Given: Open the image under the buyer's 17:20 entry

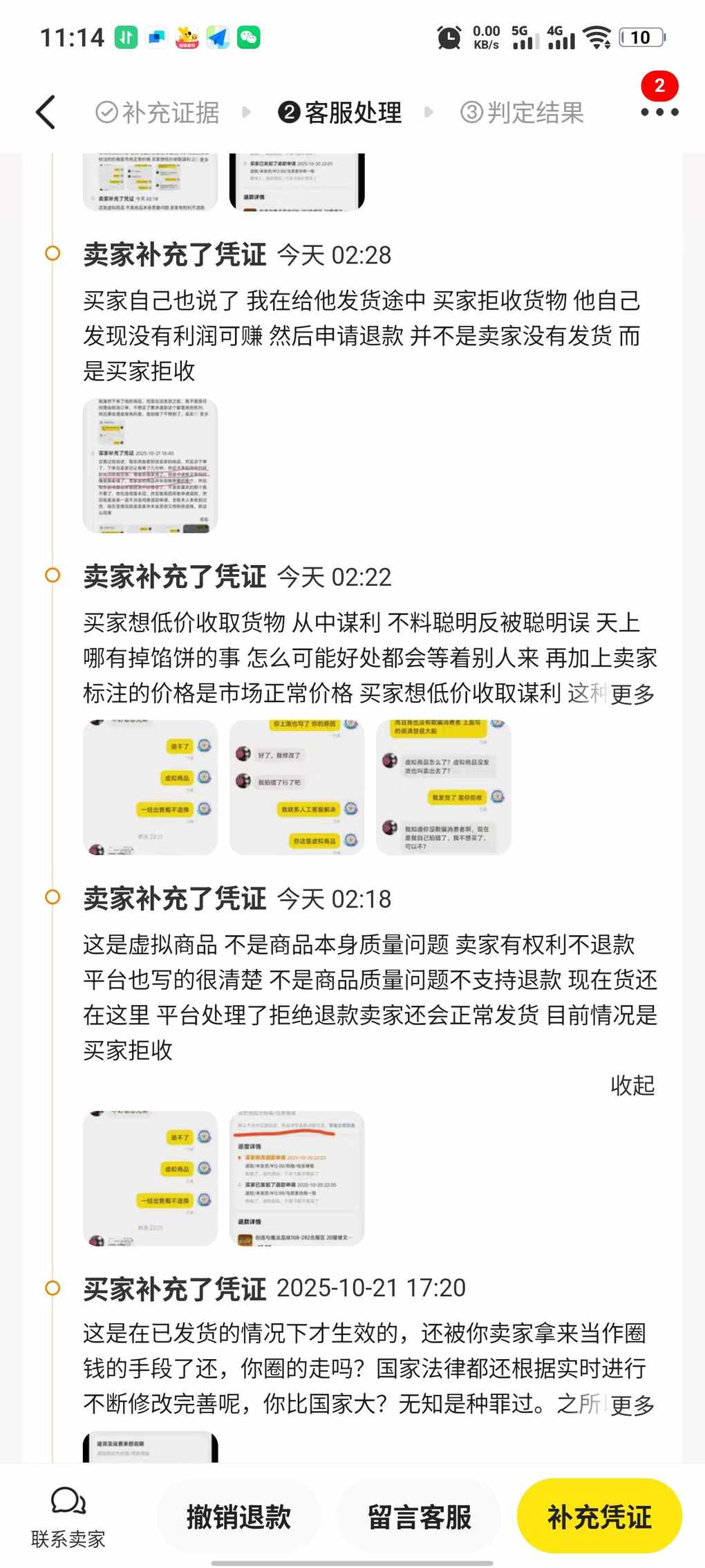Looking at the screenshot, I should click(x=150, y=1446).
